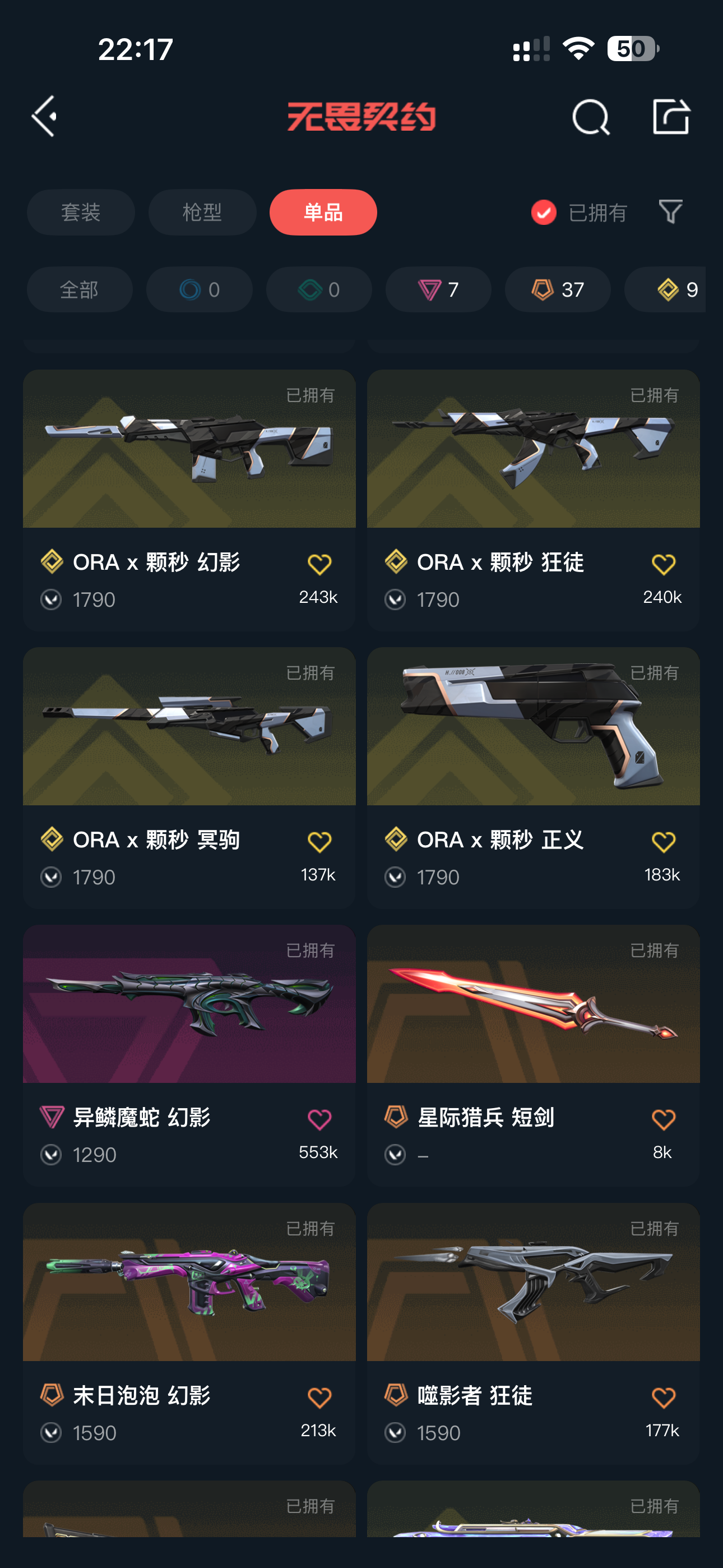This screenshot has width=723, height=1568.
Task: Filter by yellow diamond tier with 9 items
Action: pos(669,290)
